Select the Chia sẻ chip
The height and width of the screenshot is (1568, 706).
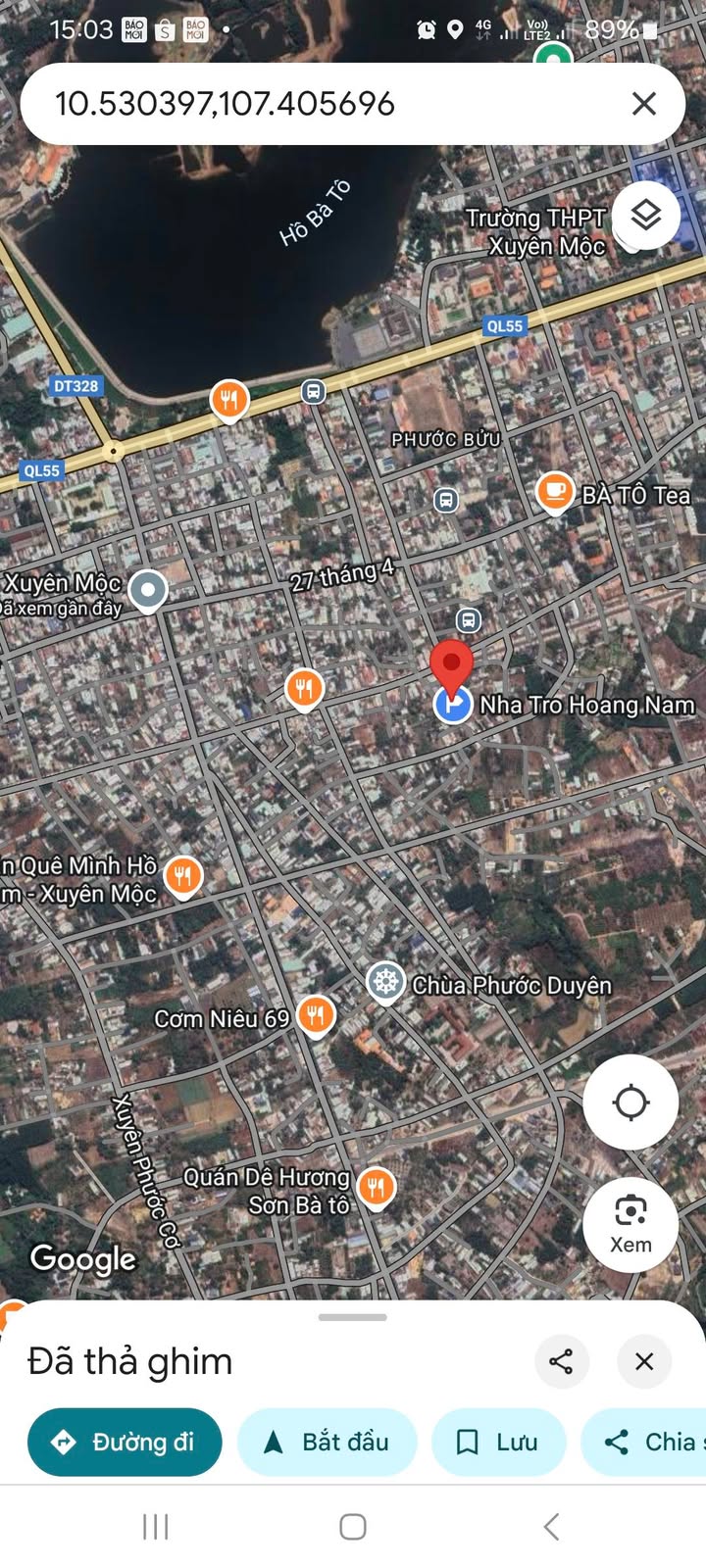647,1442
